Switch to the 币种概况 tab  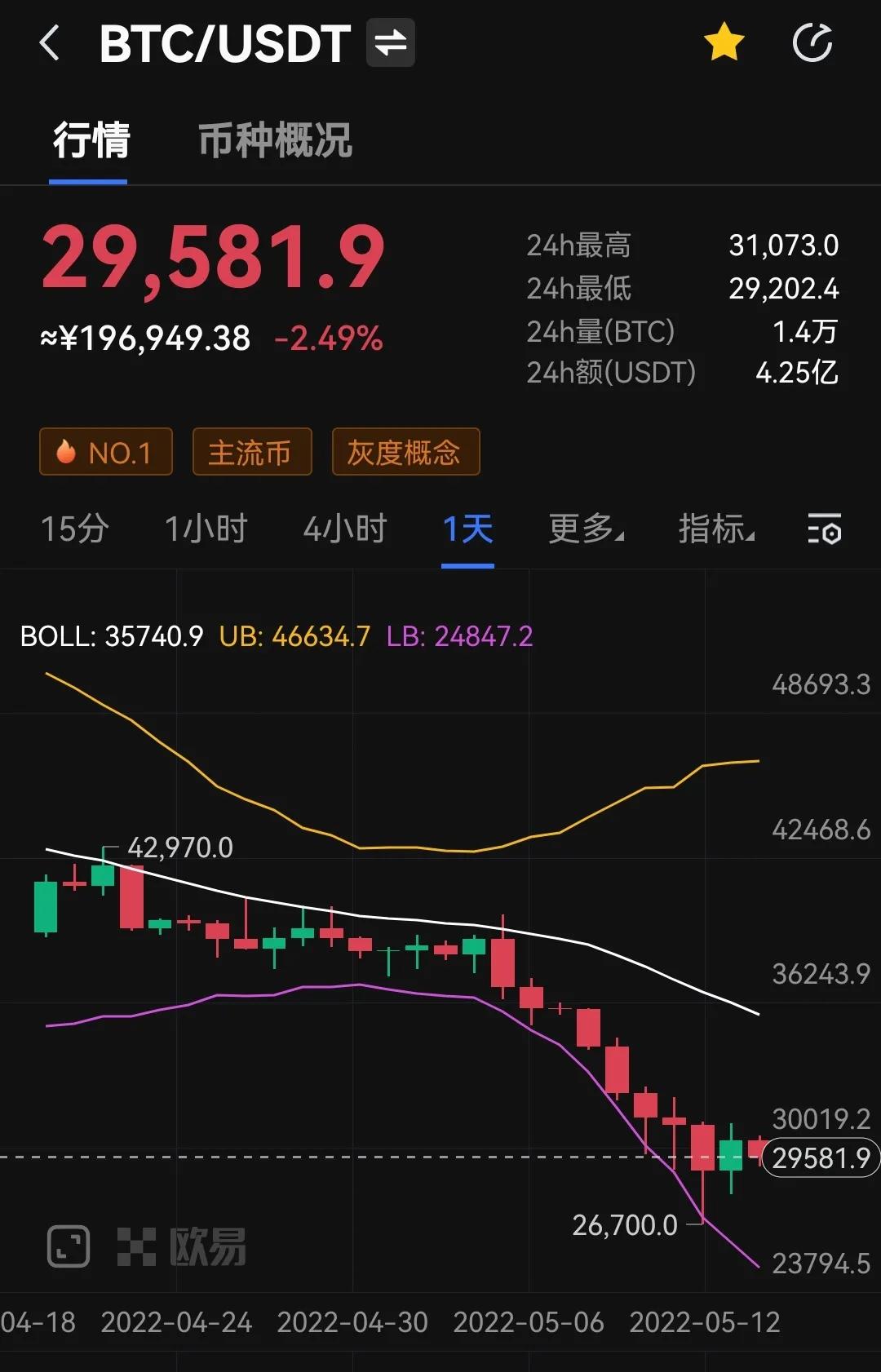273,141
